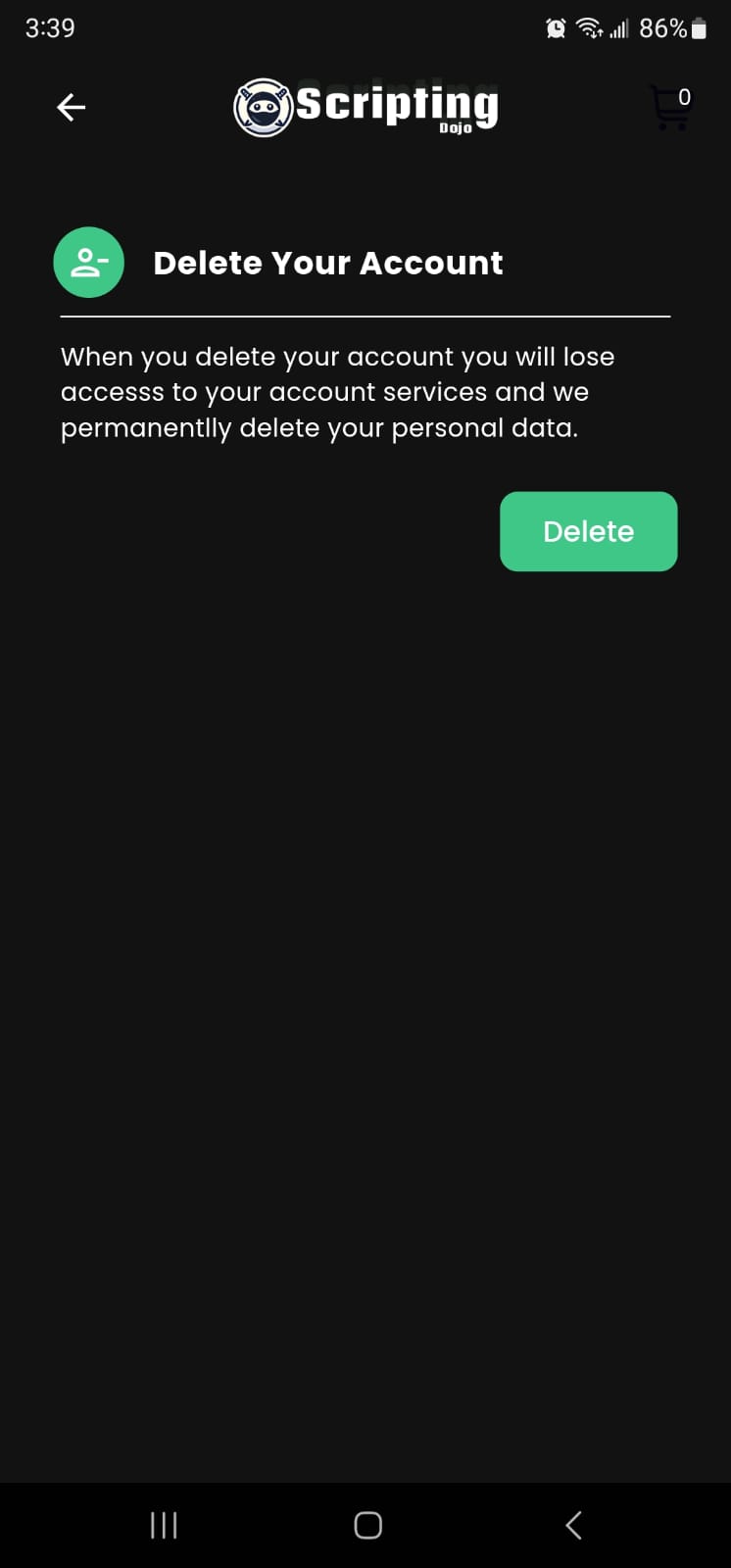Go to the home screen
This screenshot has width=731, height=1568.
pos(367,1525)
